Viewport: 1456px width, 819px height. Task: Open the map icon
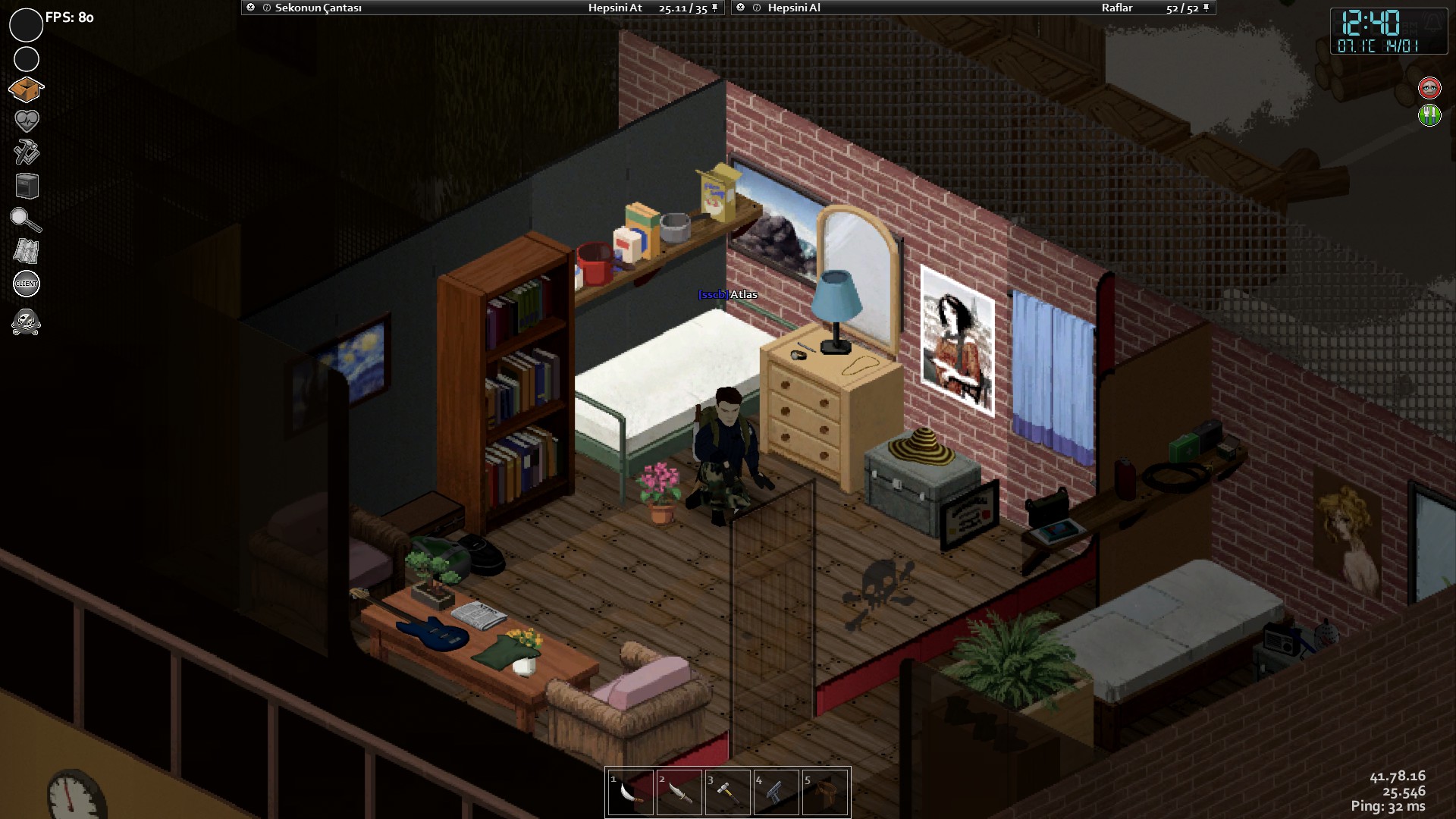27,252
